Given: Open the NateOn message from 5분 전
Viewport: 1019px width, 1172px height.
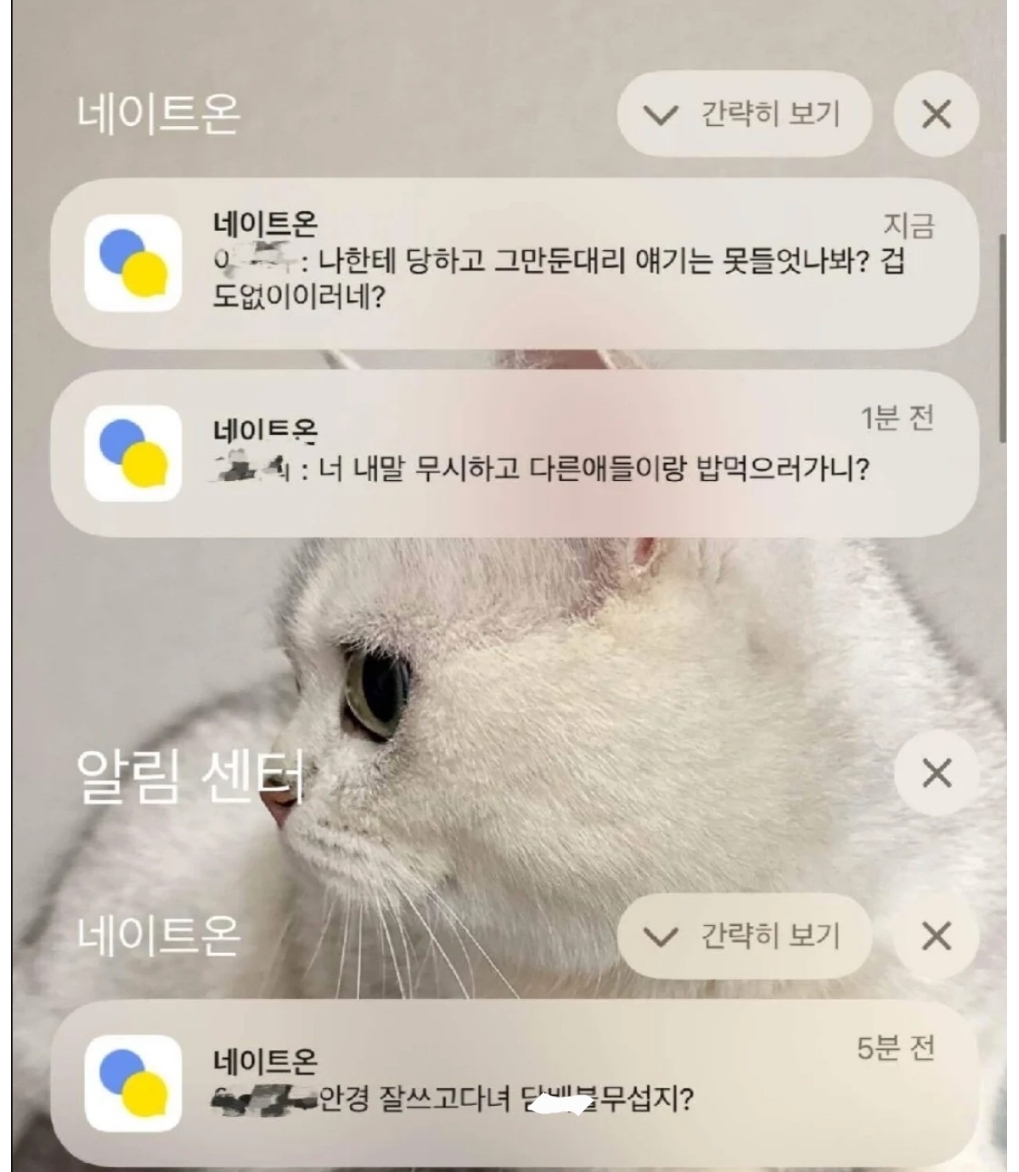Looking at the screenshot, I should pyautogui.click(x=515, y=1083).
